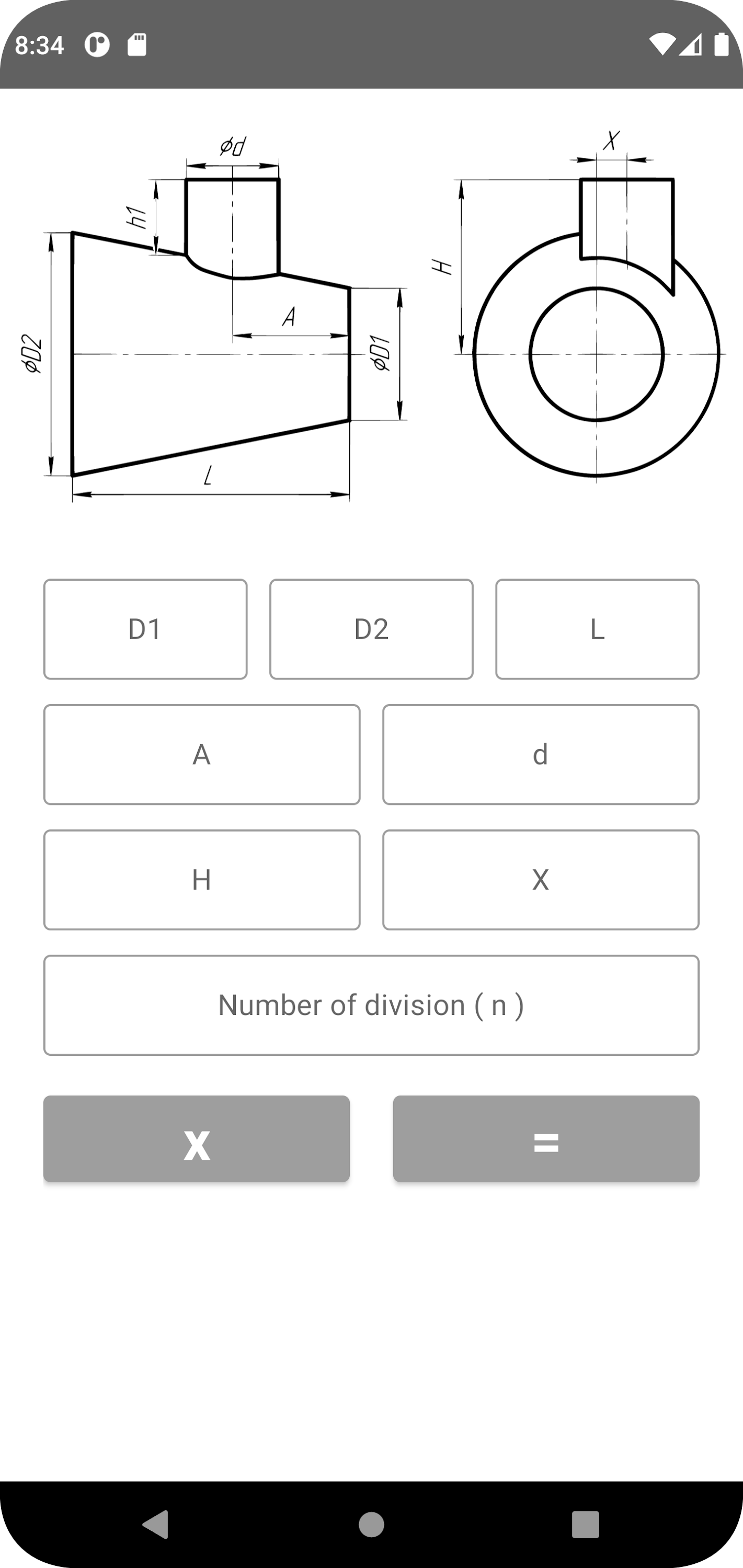This screenshot has width=743, height=1568.
Task: Click the D2 parameter field
Action: point(371,629)
